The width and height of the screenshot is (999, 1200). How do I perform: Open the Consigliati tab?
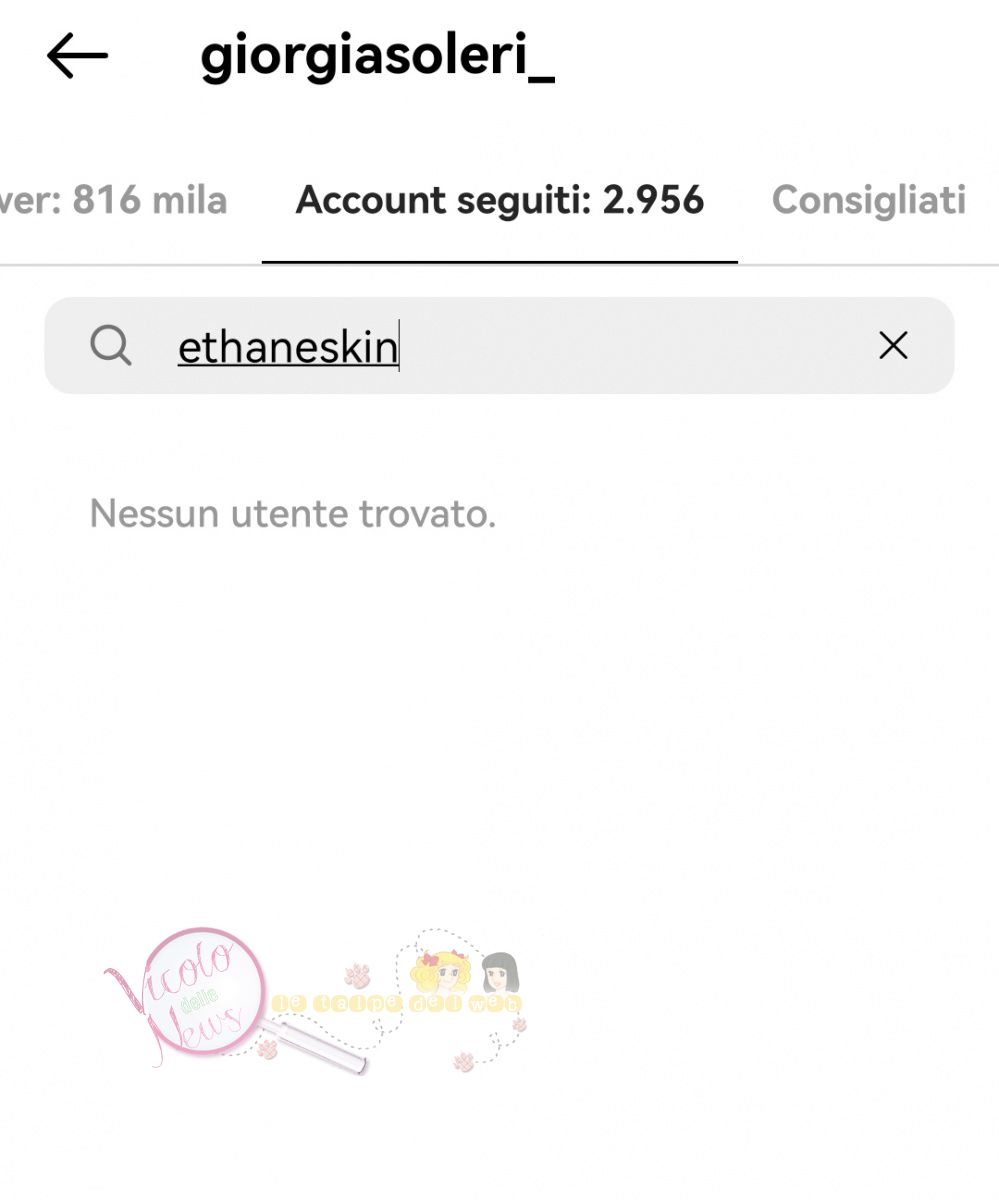868,201
